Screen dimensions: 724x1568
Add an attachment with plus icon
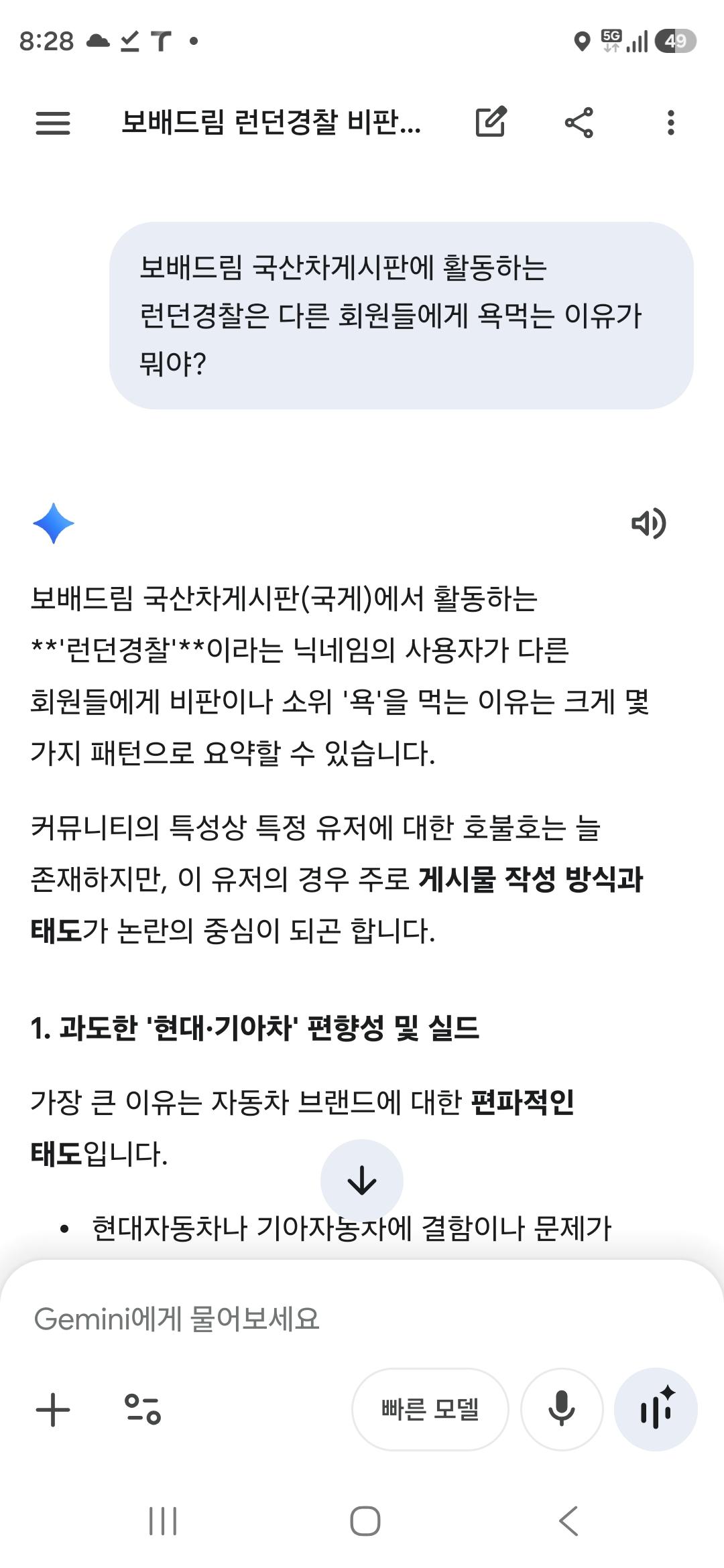point(53,1409)
